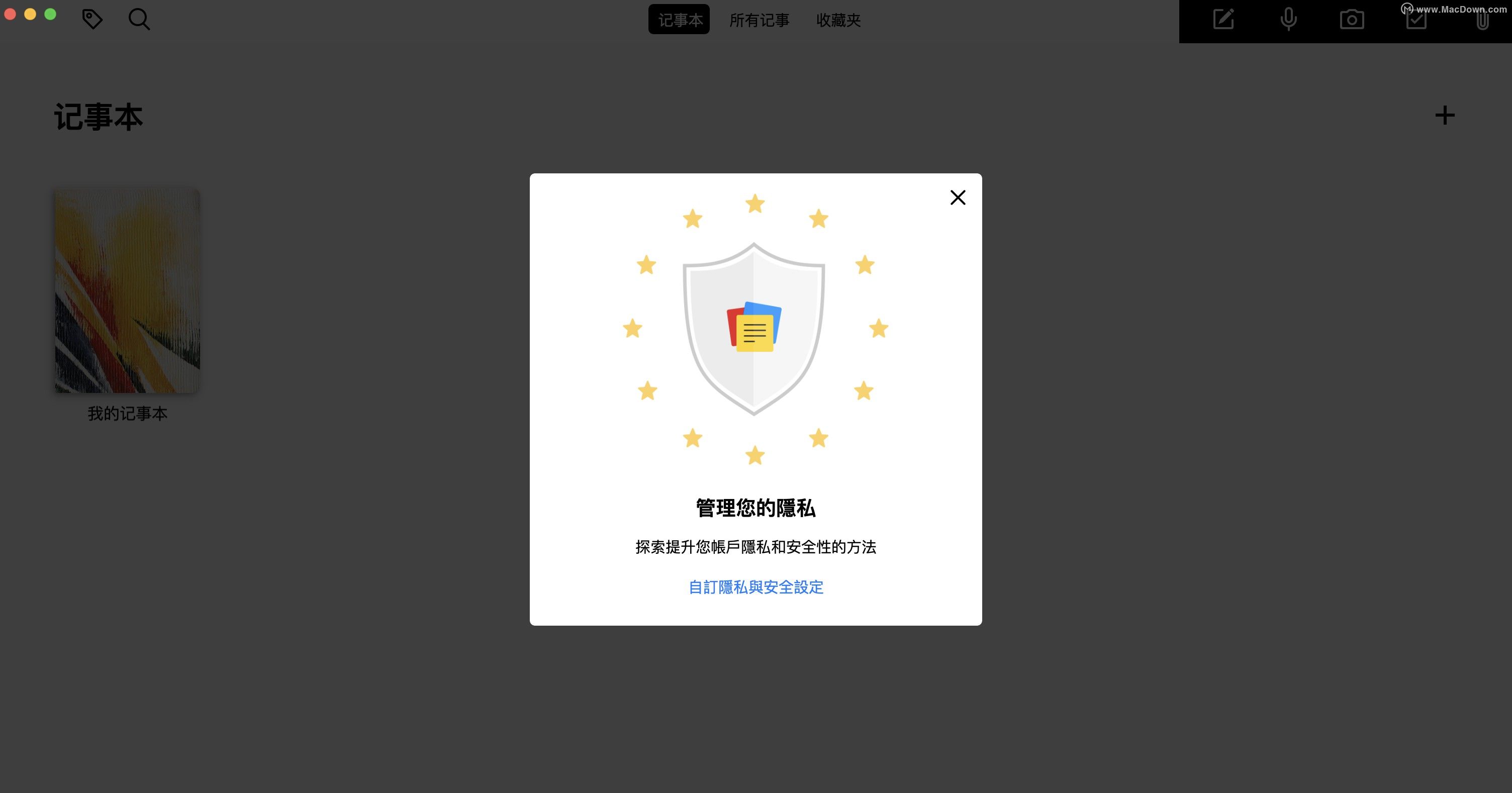This screenshot has height=793, width=1512.
Task: Attach a file with paperclip icon
Action: coord(1483,21)
